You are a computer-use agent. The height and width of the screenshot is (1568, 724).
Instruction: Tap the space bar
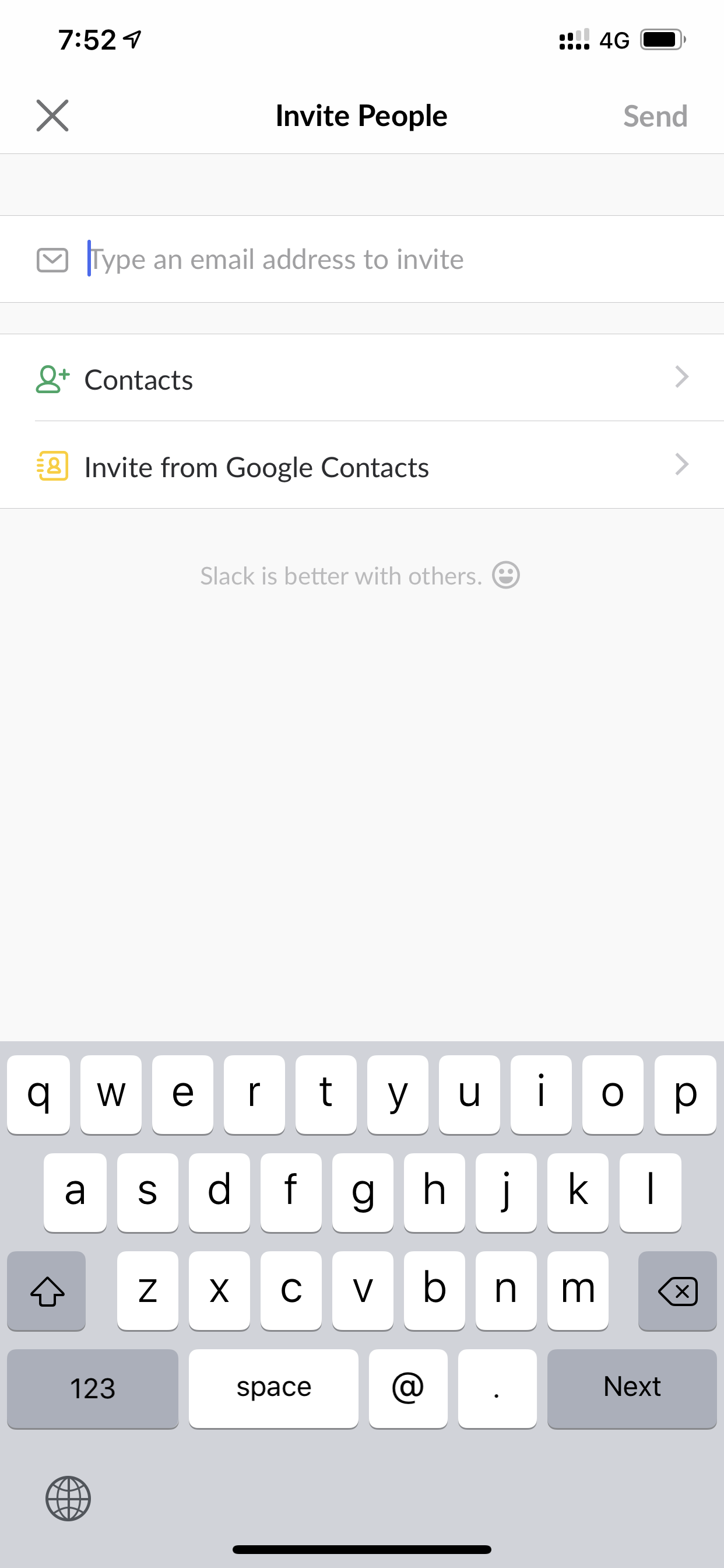point(273,1388)
